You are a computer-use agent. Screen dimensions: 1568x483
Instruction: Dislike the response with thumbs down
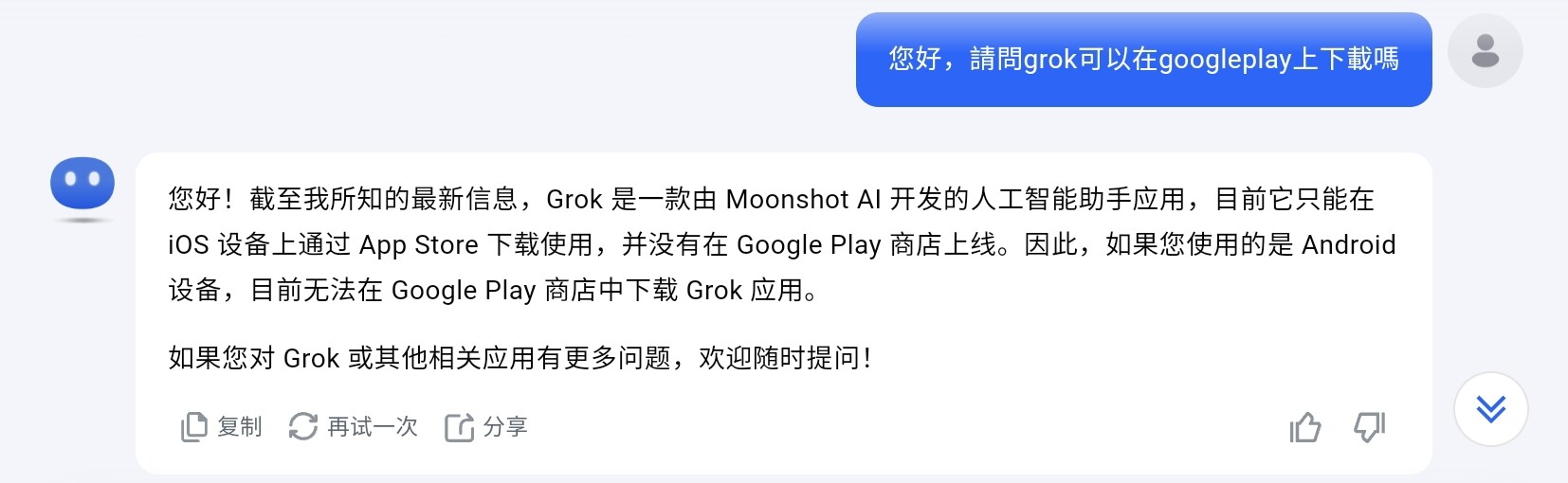point(1369,428)
